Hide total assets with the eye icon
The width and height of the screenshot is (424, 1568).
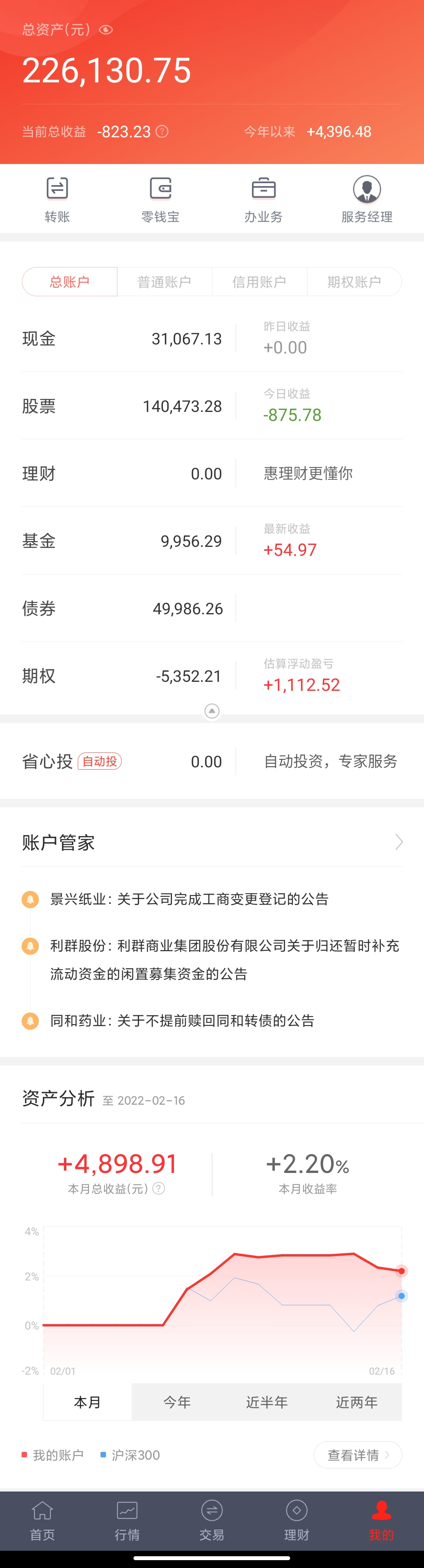point(106,30)
